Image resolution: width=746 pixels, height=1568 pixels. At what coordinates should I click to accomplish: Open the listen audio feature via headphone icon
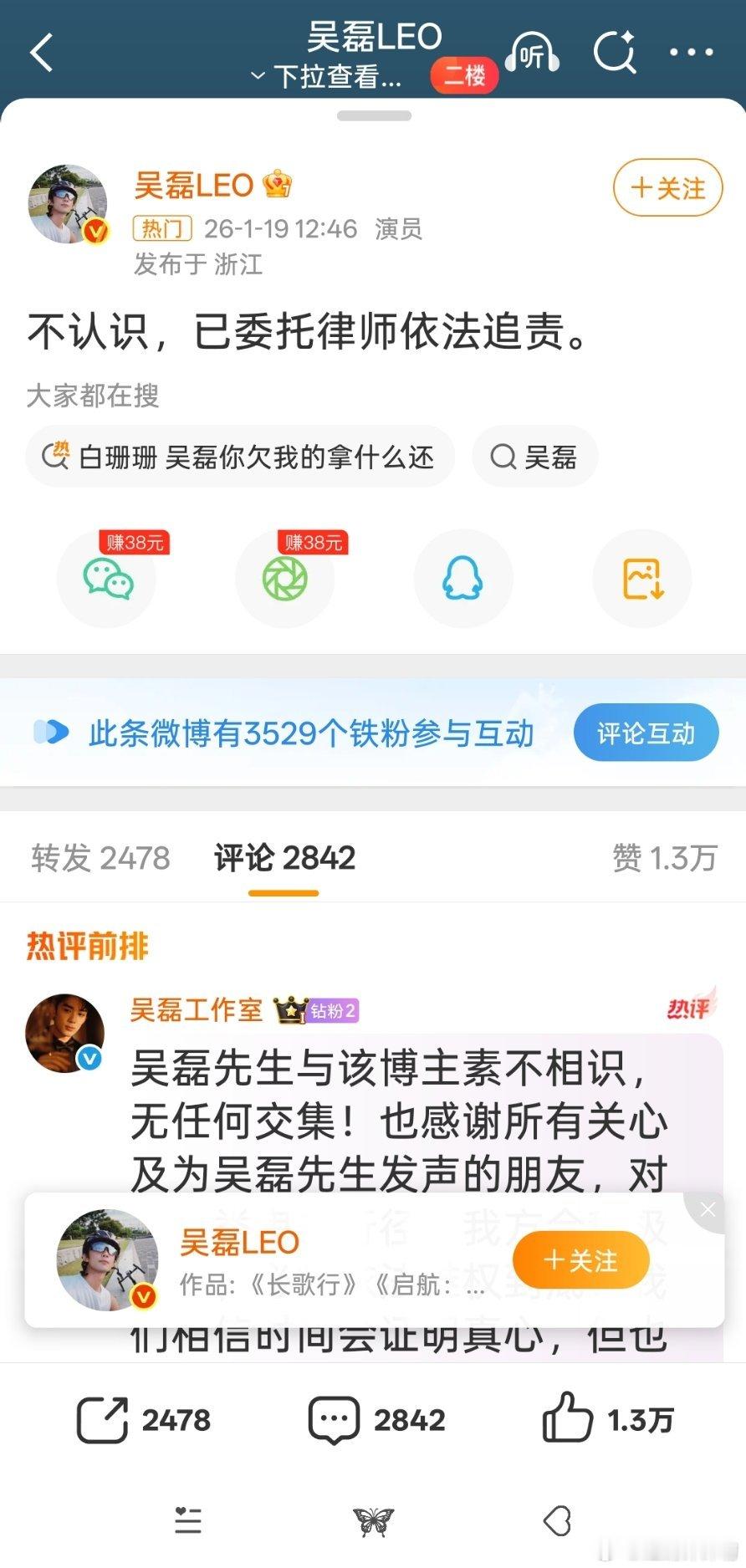pyautogui.click(x=532, y=52)
